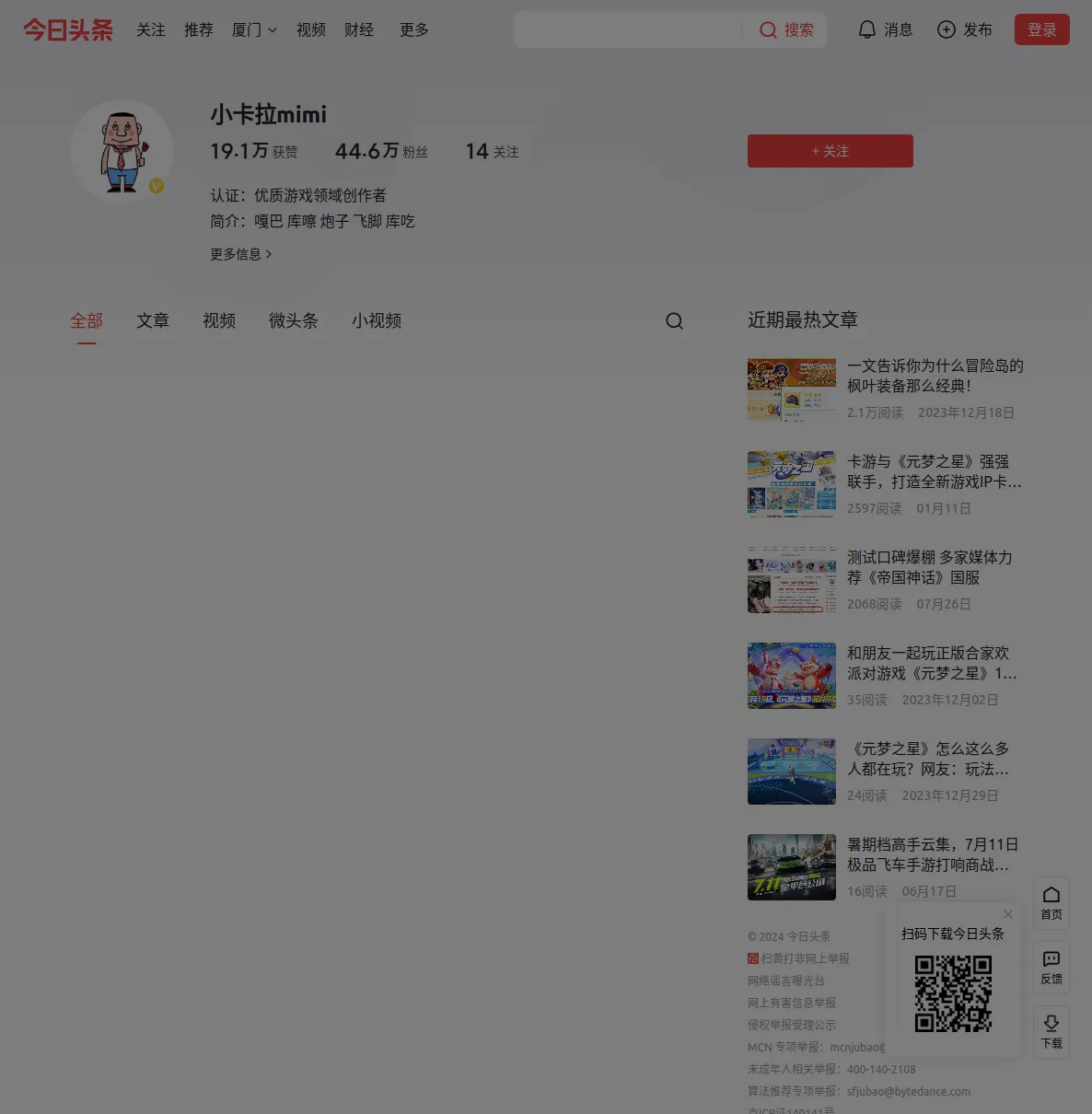Switch to the 文章 tab
The image size is (1092, 1114).
pyautogui.click(x=153, y=320)
